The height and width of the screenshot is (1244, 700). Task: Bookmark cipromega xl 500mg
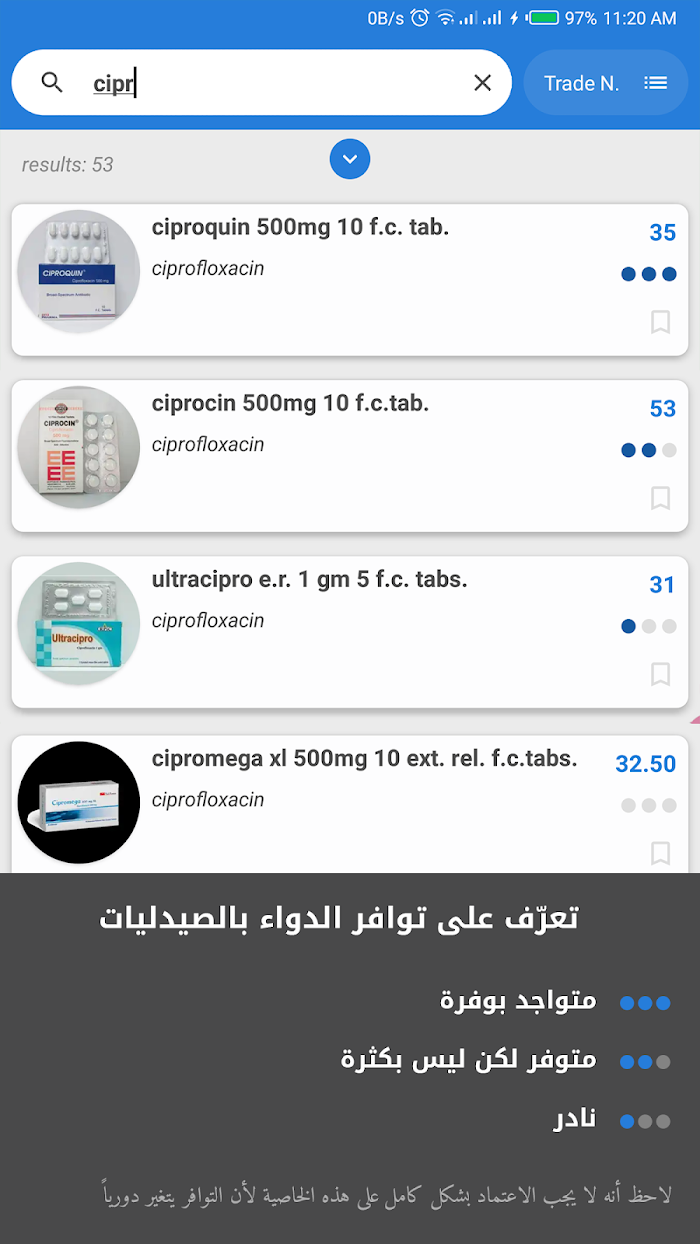[660, 853]
